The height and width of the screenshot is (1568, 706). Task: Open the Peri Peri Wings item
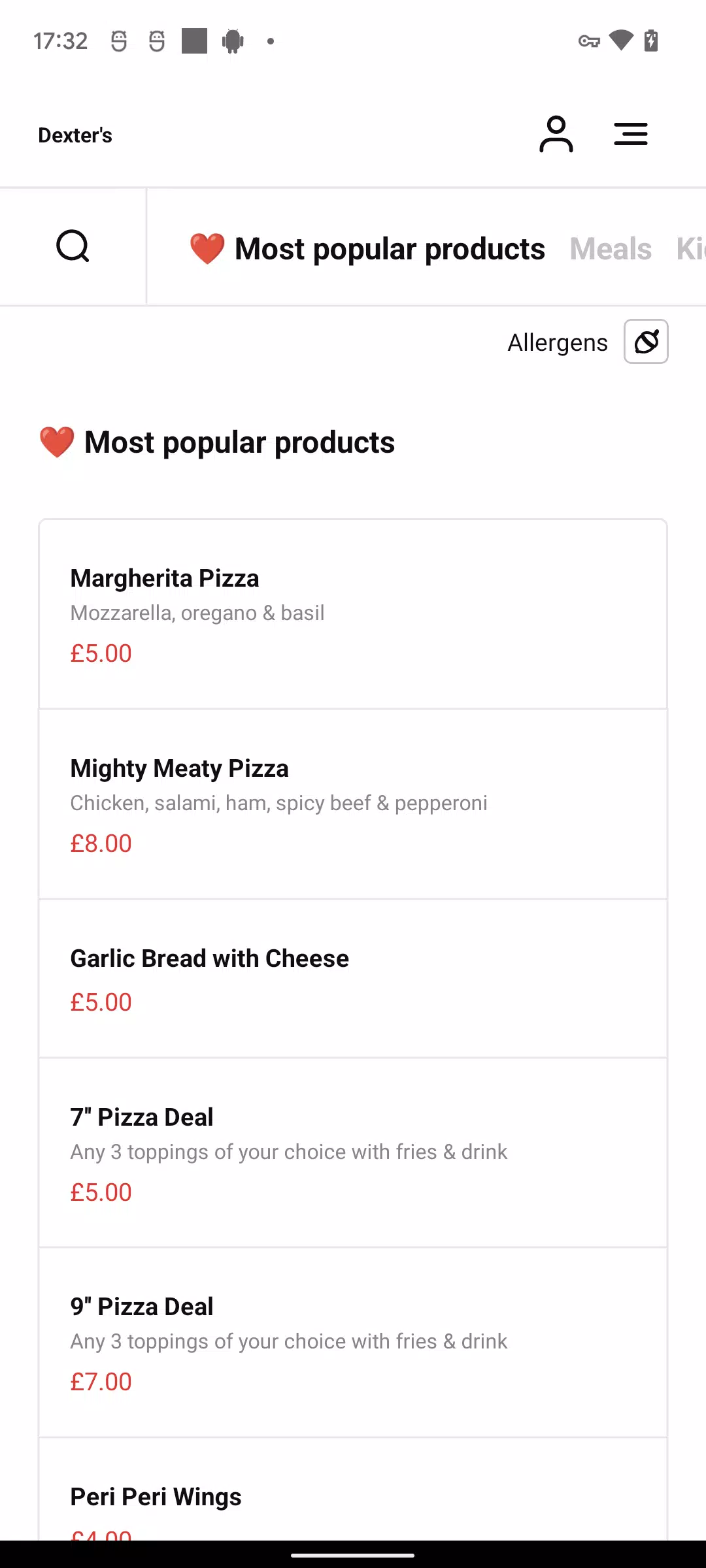(353, 1490)
